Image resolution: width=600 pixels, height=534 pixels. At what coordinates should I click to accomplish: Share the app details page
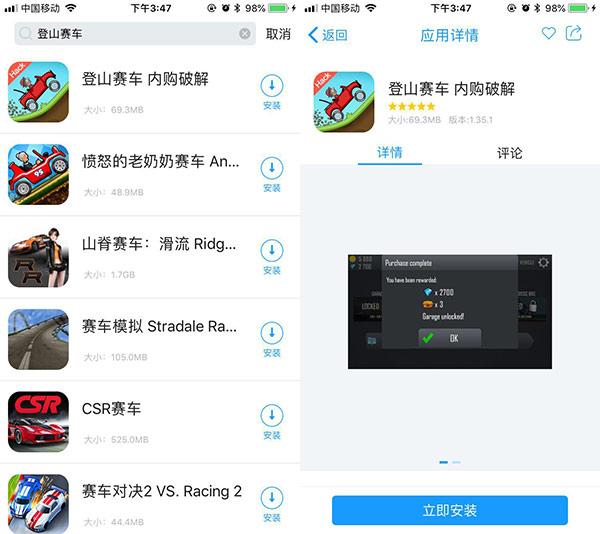point(574,34)
